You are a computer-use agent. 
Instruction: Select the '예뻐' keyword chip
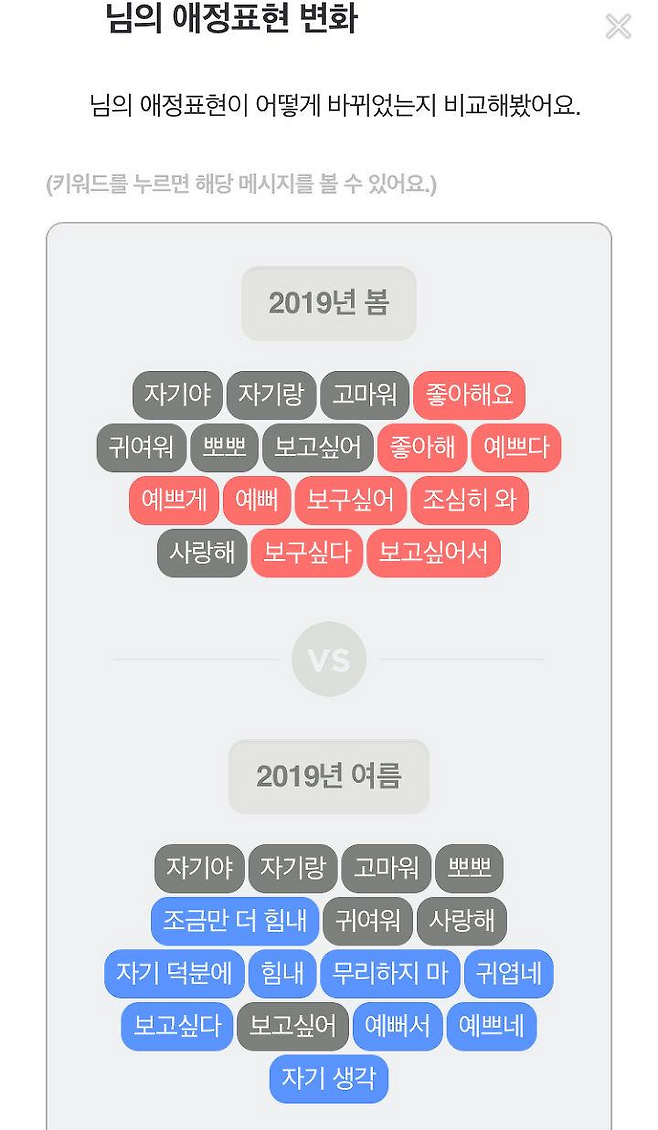[257, 500]
